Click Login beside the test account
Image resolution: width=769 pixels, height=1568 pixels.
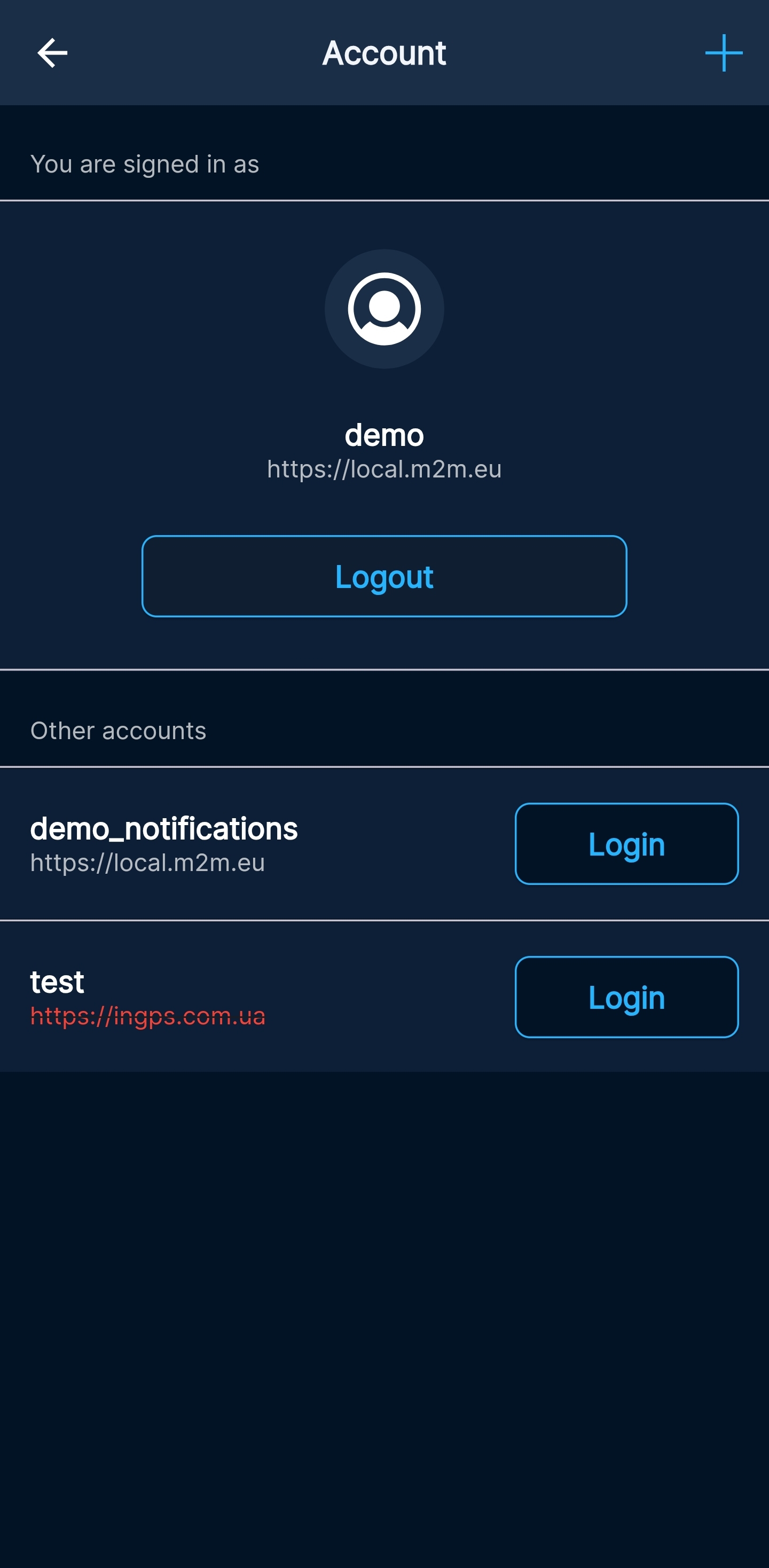click(626, 997)
